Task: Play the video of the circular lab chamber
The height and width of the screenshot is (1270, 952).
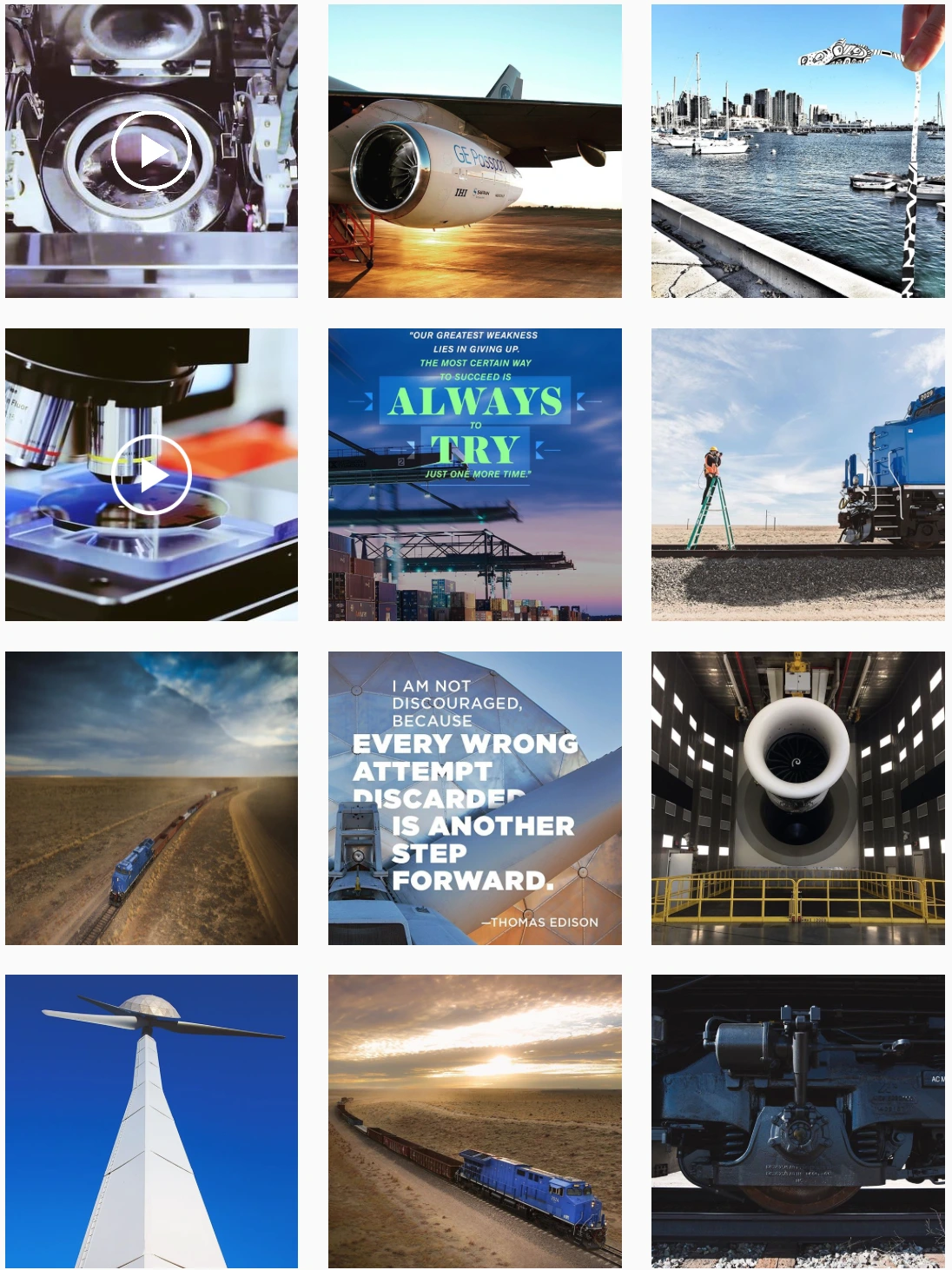Action: click(x=151, y=151)
